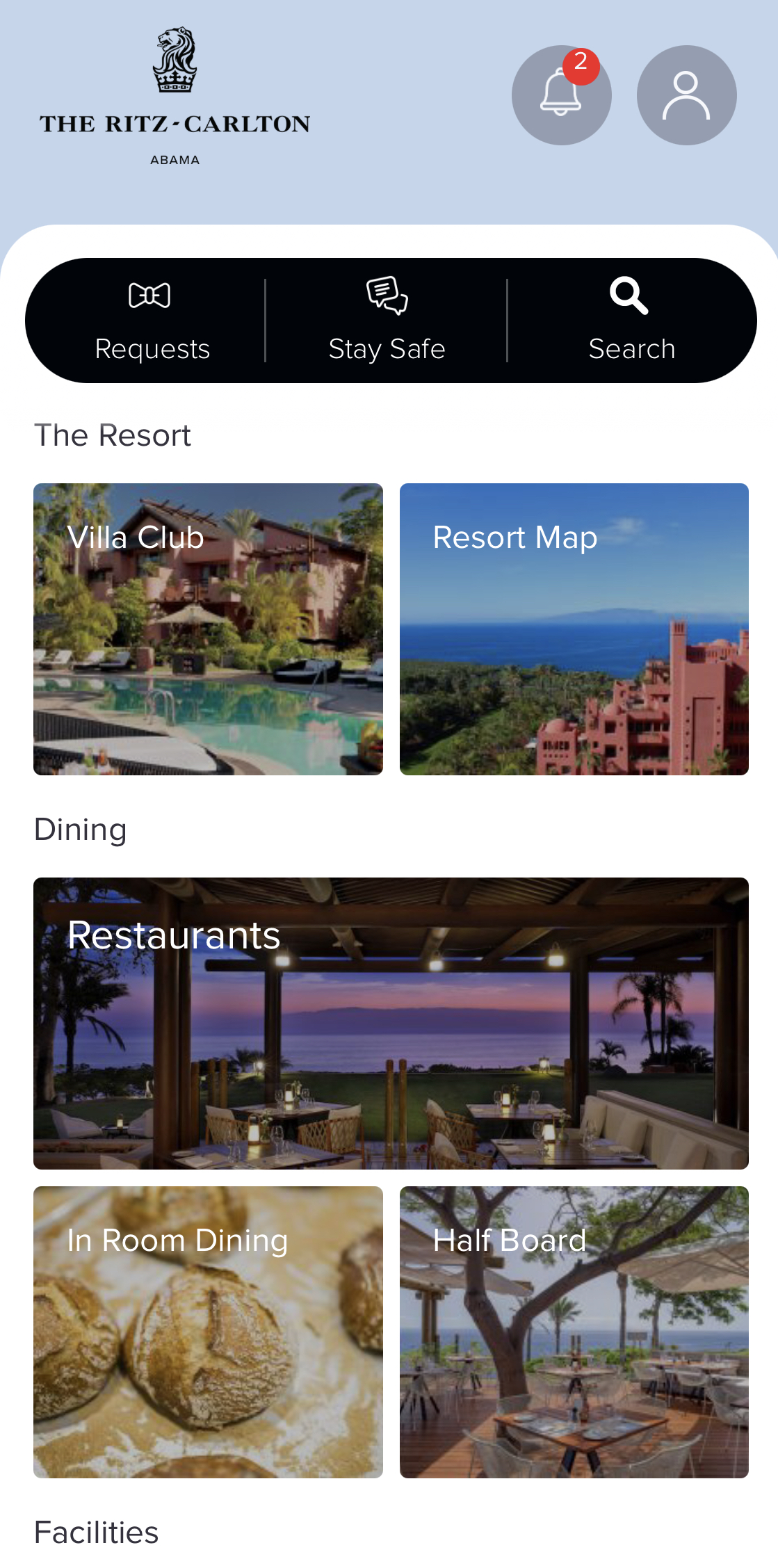Browse the Restaurants card
Screen dimensions: 778x1568
(x=391, y=1023)
